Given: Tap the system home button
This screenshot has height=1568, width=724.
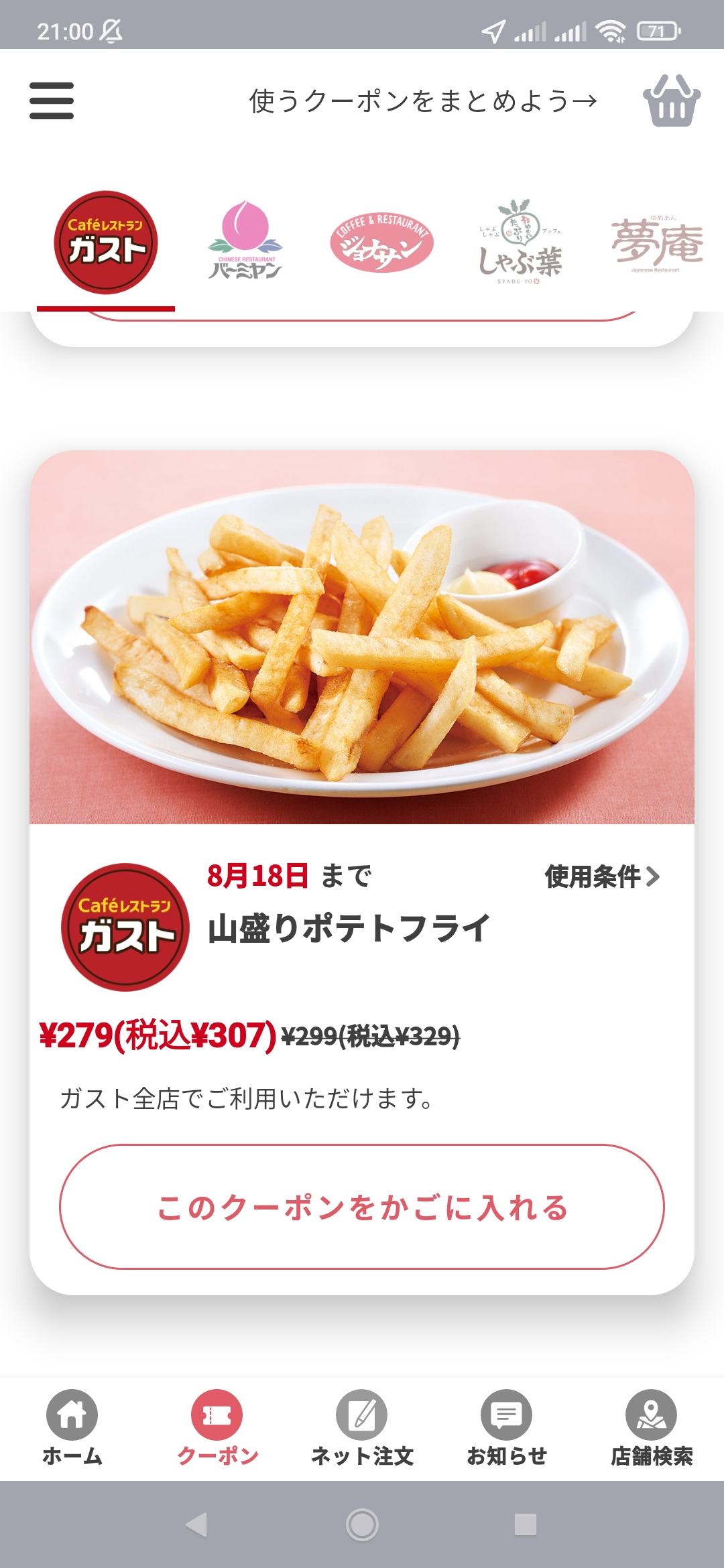Looking at the screenshot, I should tap(362, 1525).
